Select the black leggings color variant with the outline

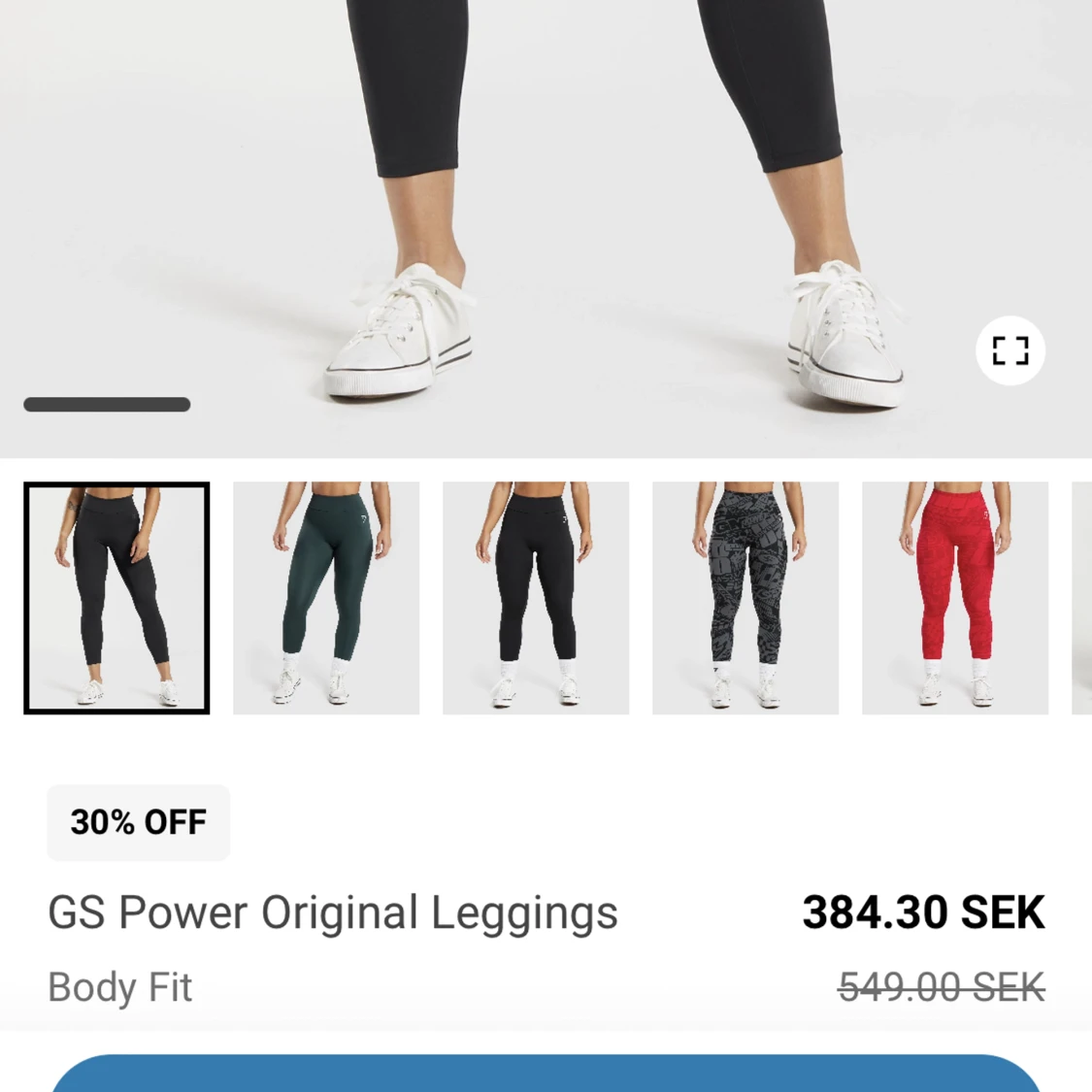[116, 598]
